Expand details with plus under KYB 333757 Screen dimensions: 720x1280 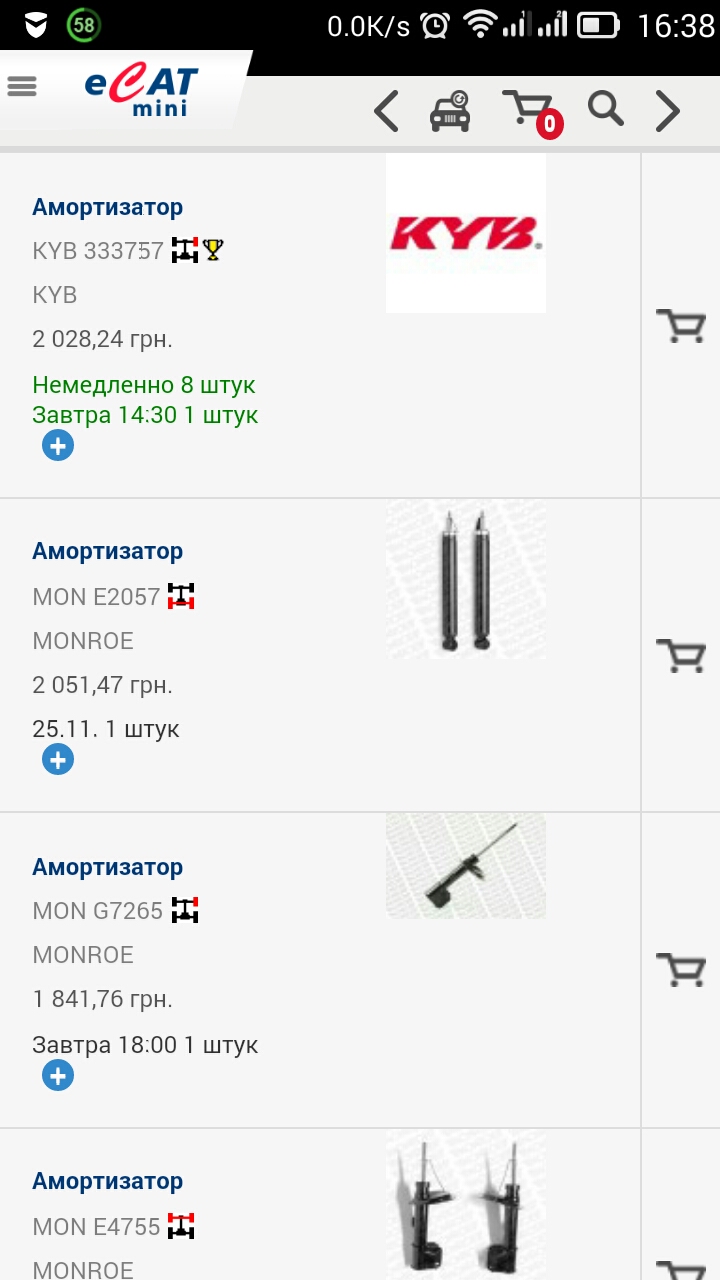(x=58, y=445)
